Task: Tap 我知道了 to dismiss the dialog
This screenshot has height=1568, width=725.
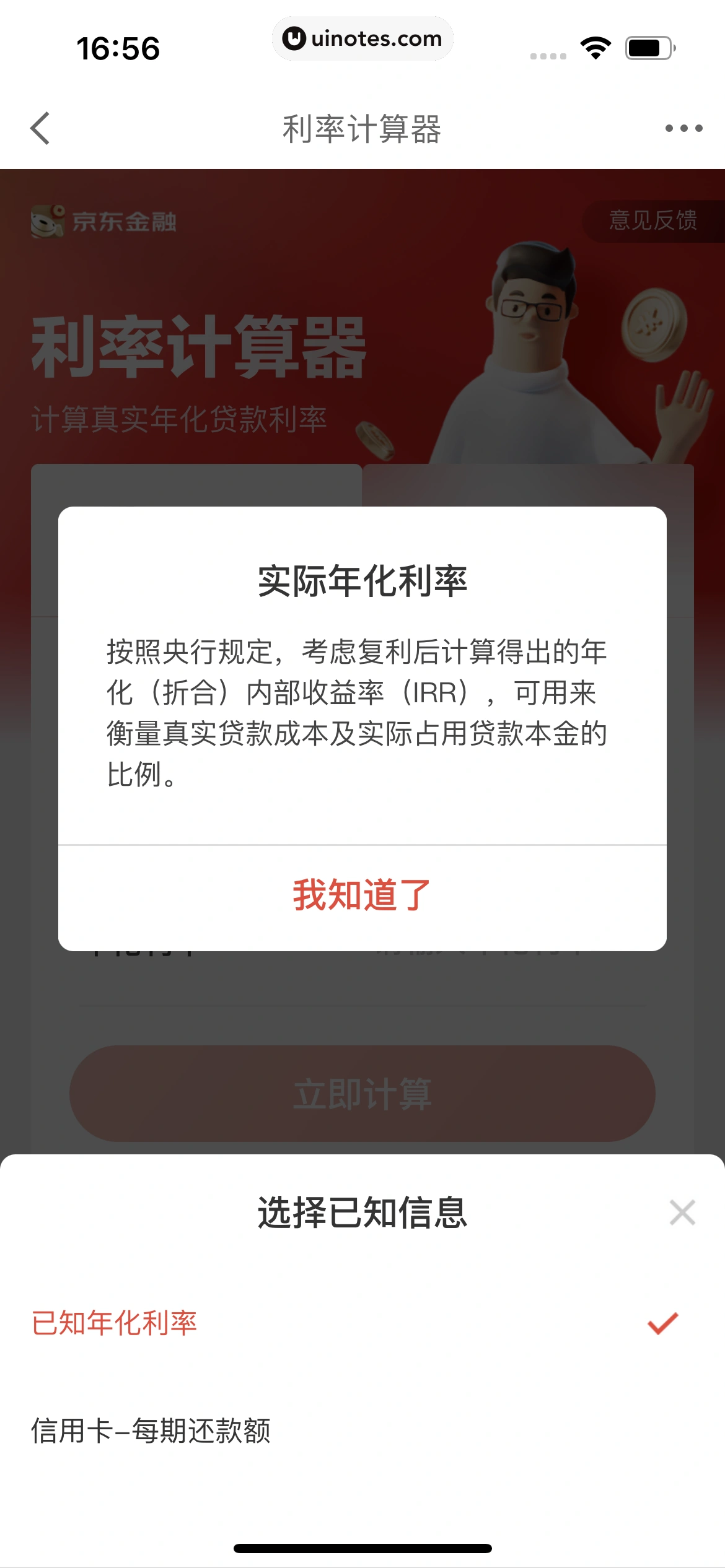Action: tap(362, 895)
